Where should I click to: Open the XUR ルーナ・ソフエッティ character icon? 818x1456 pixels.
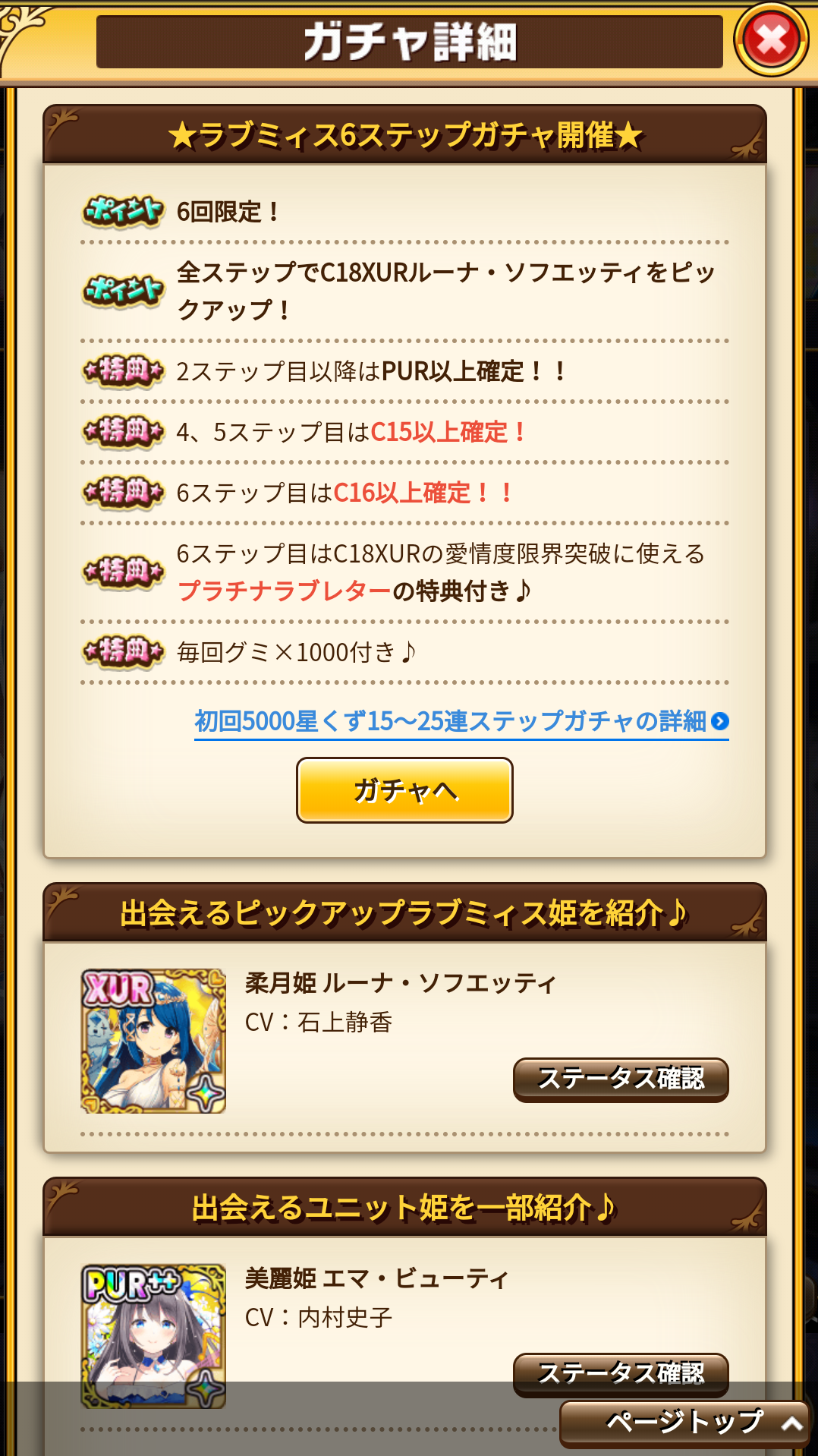click(x=153, y=1041)
